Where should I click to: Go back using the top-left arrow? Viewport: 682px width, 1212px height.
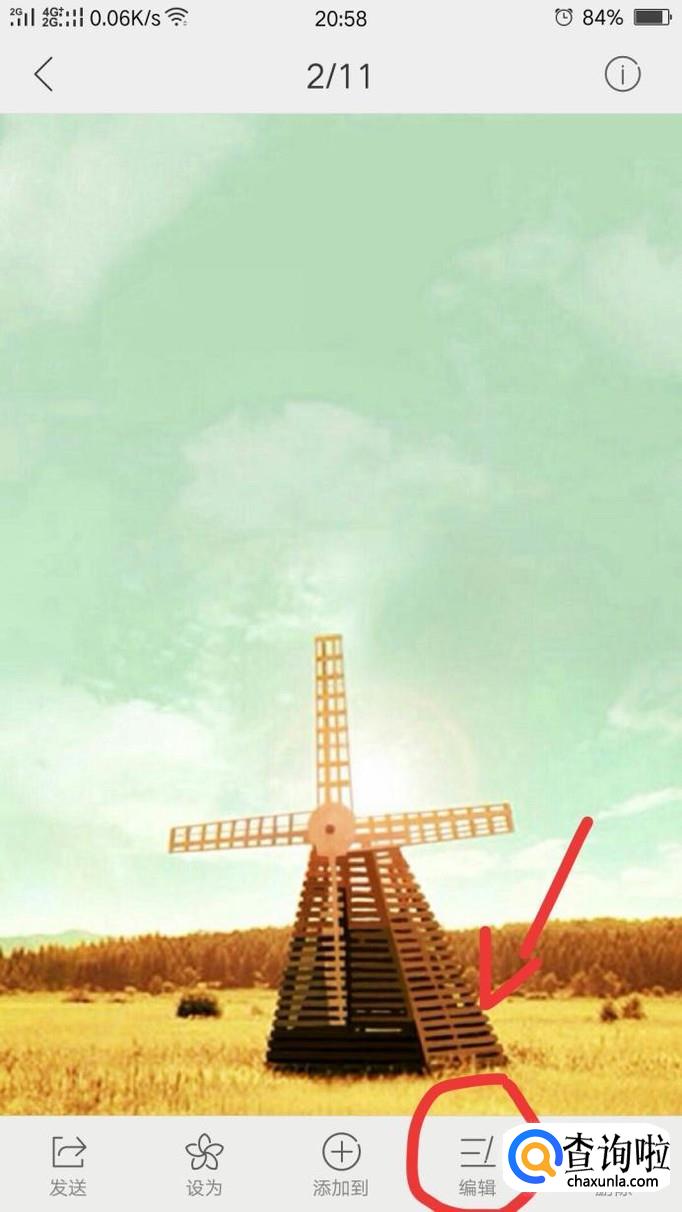[x=43, y=75]
